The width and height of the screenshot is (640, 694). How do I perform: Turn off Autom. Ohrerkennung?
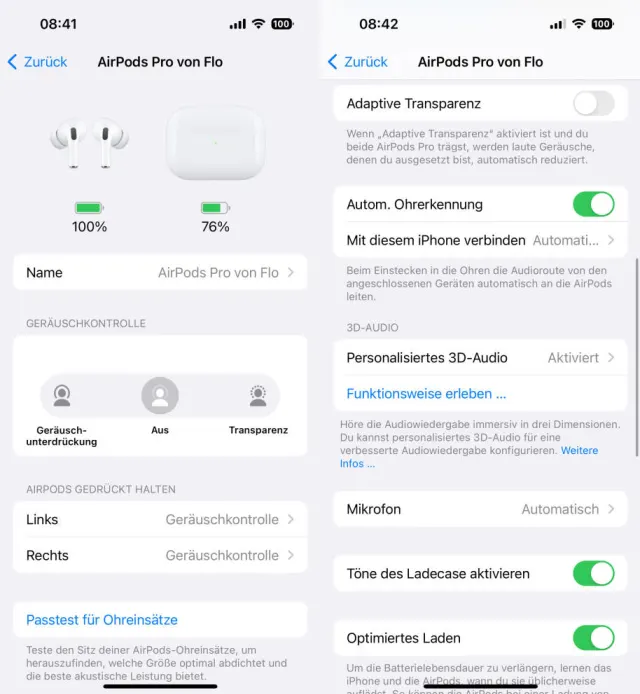[x=593, y=204]
